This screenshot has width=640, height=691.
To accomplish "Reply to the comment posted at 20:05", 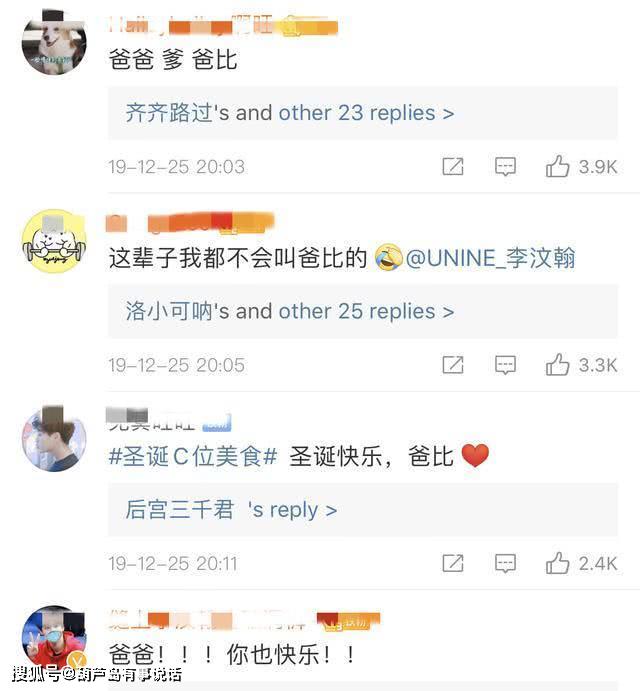I will click(506, 365).
